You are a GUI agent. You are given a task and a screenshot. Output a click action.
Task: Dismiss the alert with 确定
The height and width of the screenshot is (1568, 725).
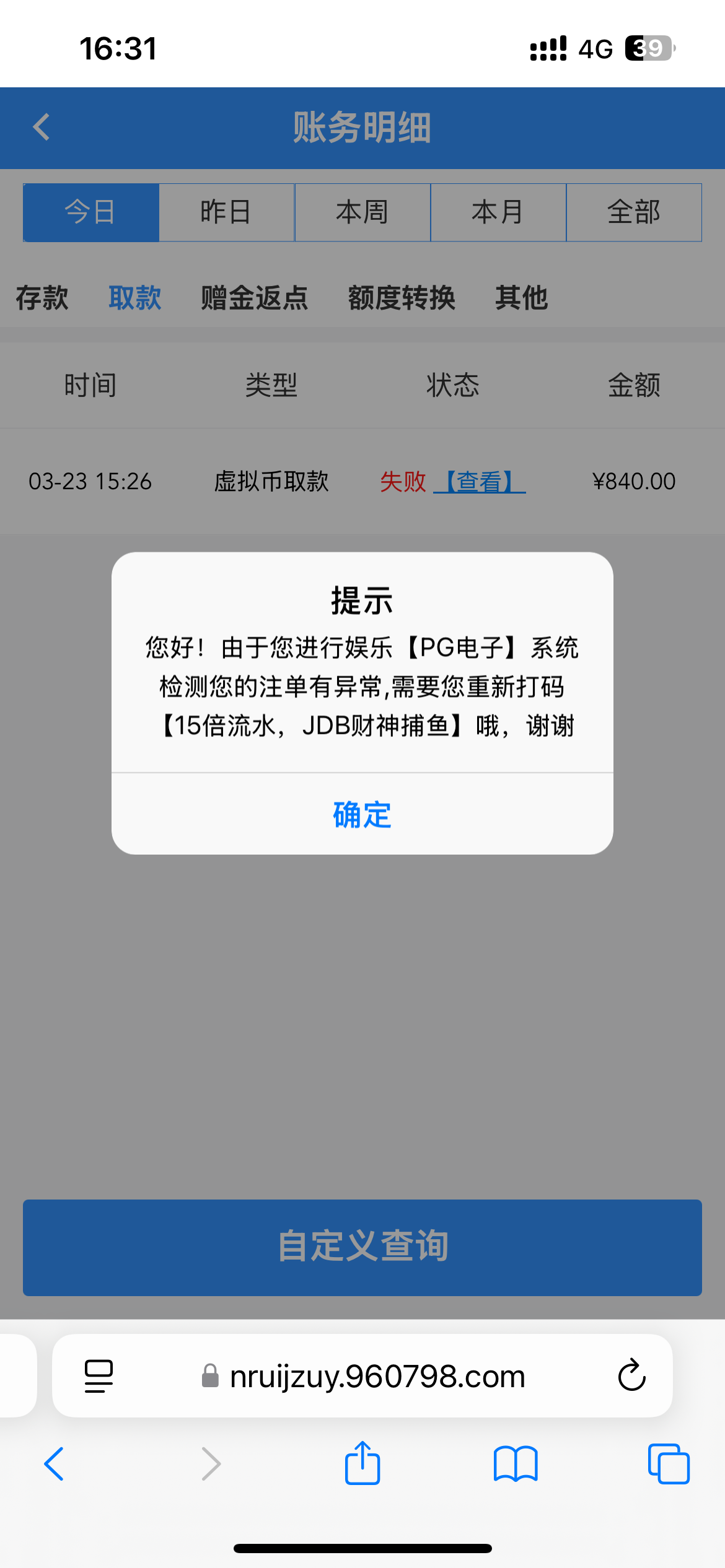(x=362, y=815)
